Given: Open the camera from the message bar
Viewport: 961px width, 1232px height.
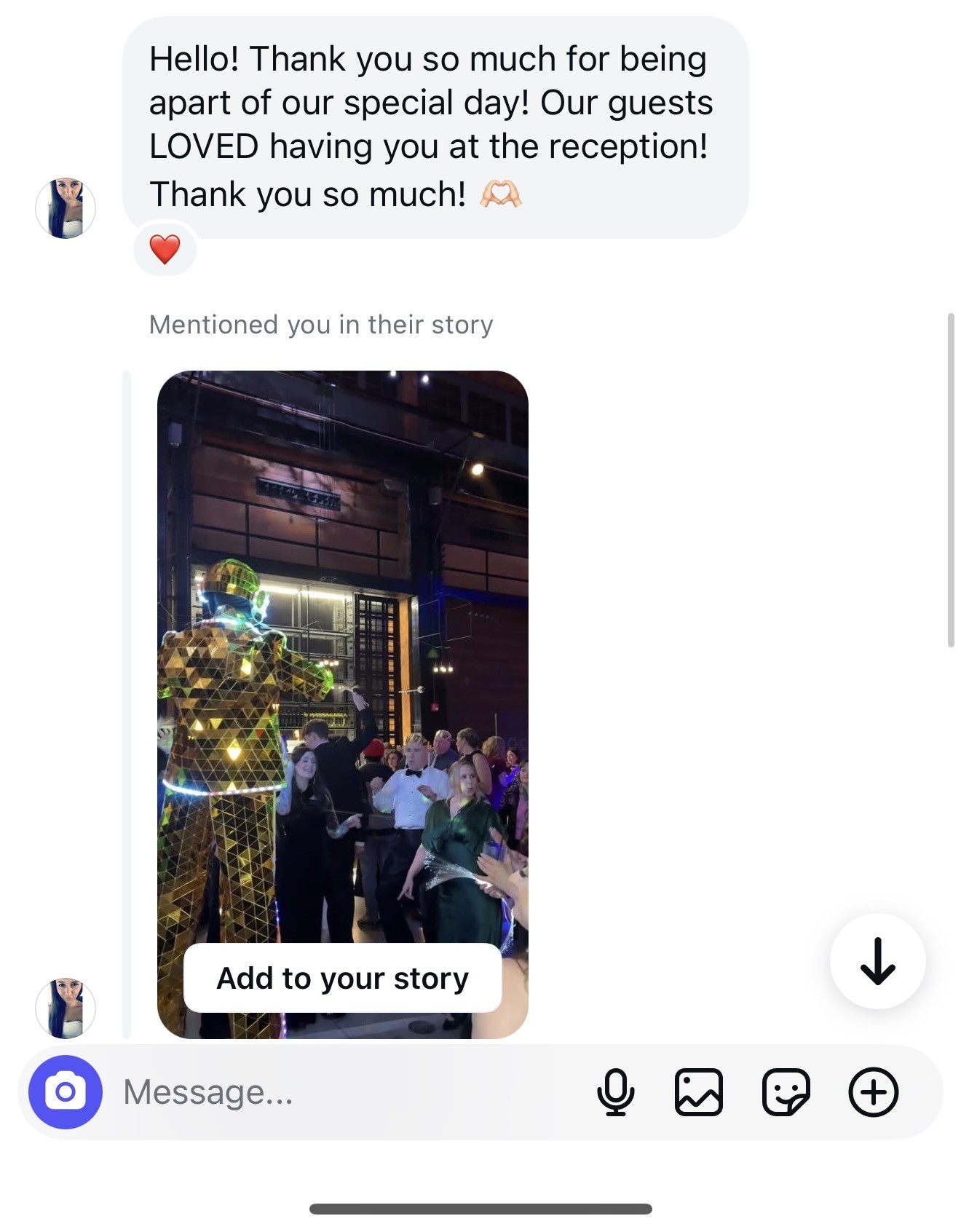Looking at the screenshot, I should tap(65, 1091).
